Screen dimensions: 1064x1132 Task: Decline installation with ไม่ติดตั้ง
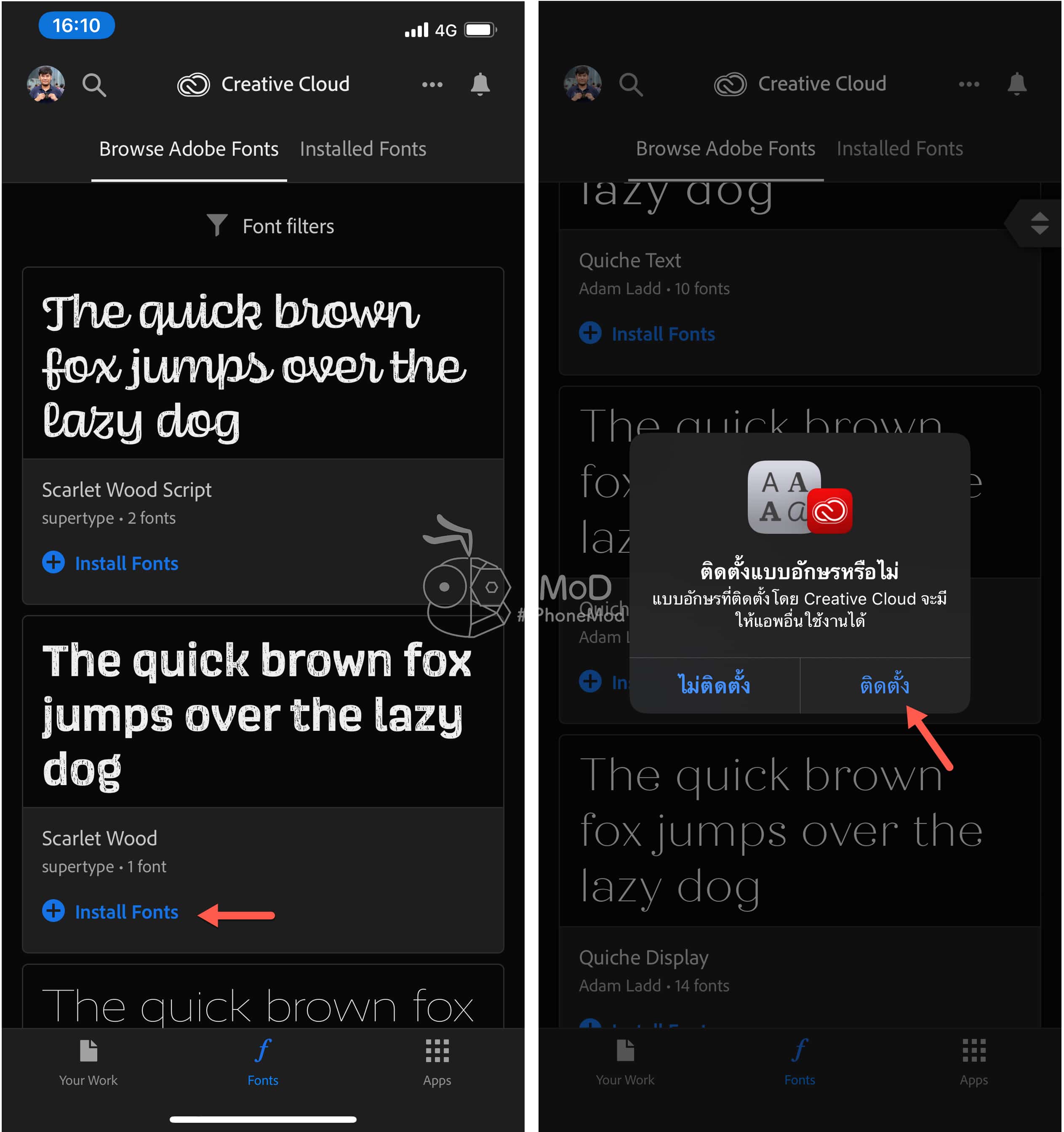(714, 685)
